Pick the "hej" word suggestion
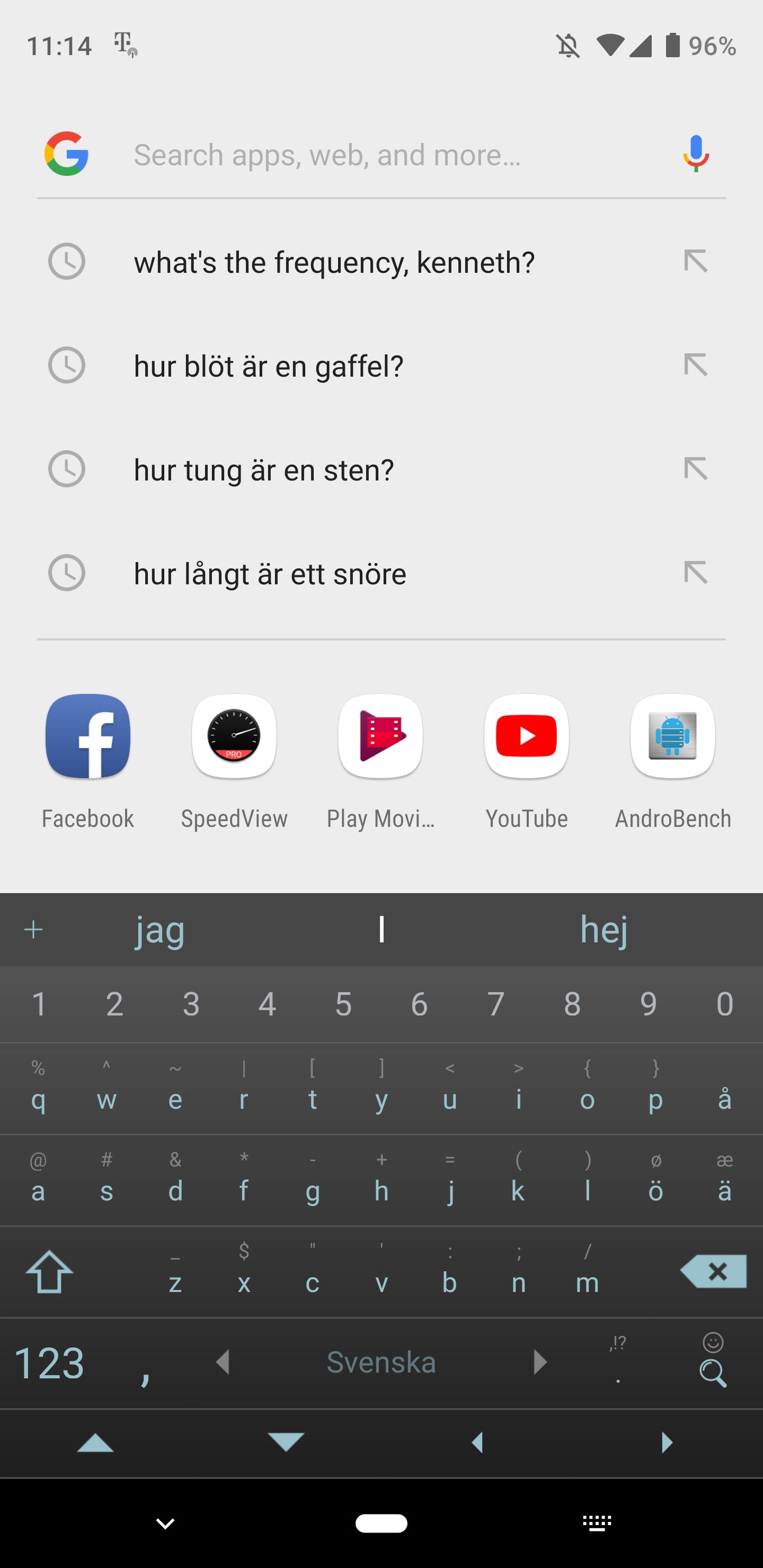This screenshot has height=1568, width=763. (604, 930)
